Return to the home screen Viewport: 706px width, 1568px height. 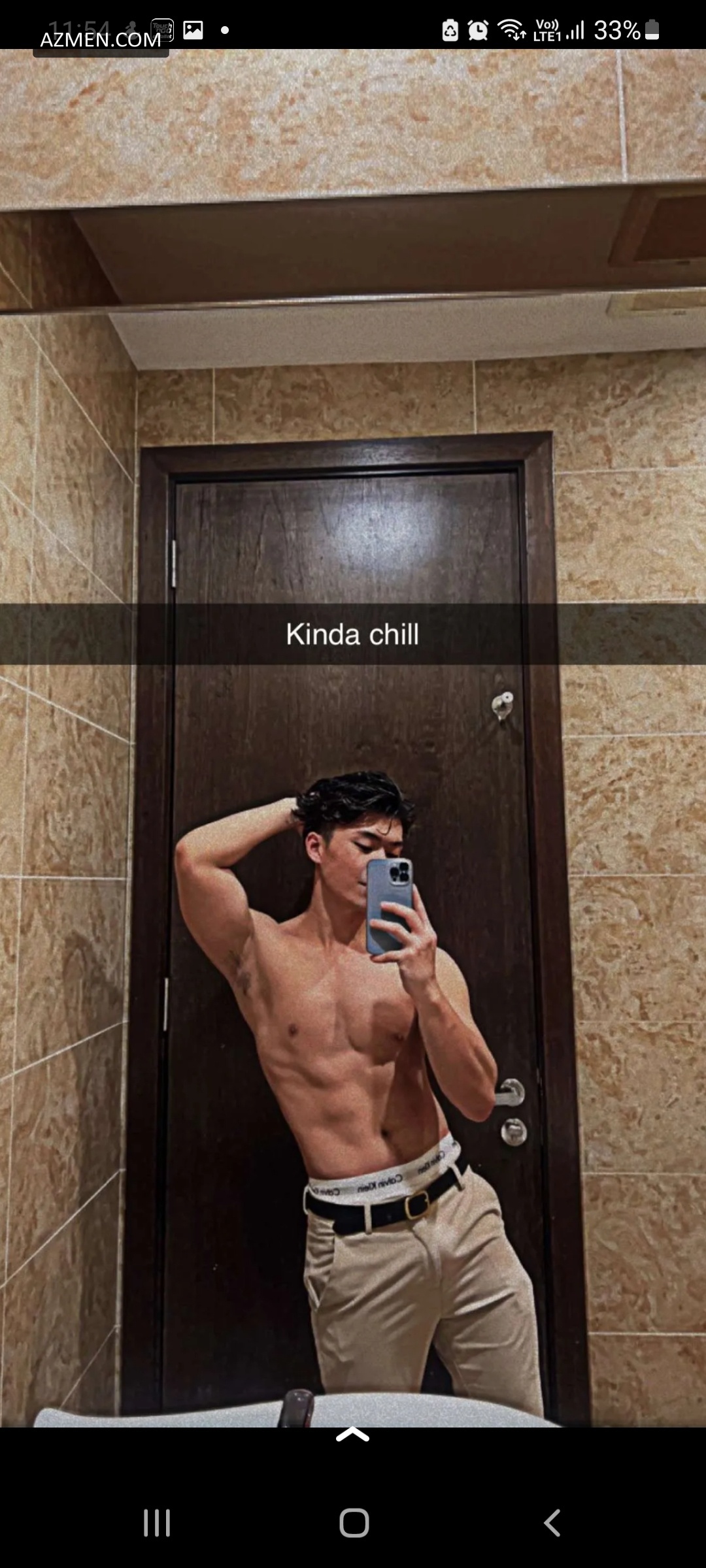[x=354, y=1523]
